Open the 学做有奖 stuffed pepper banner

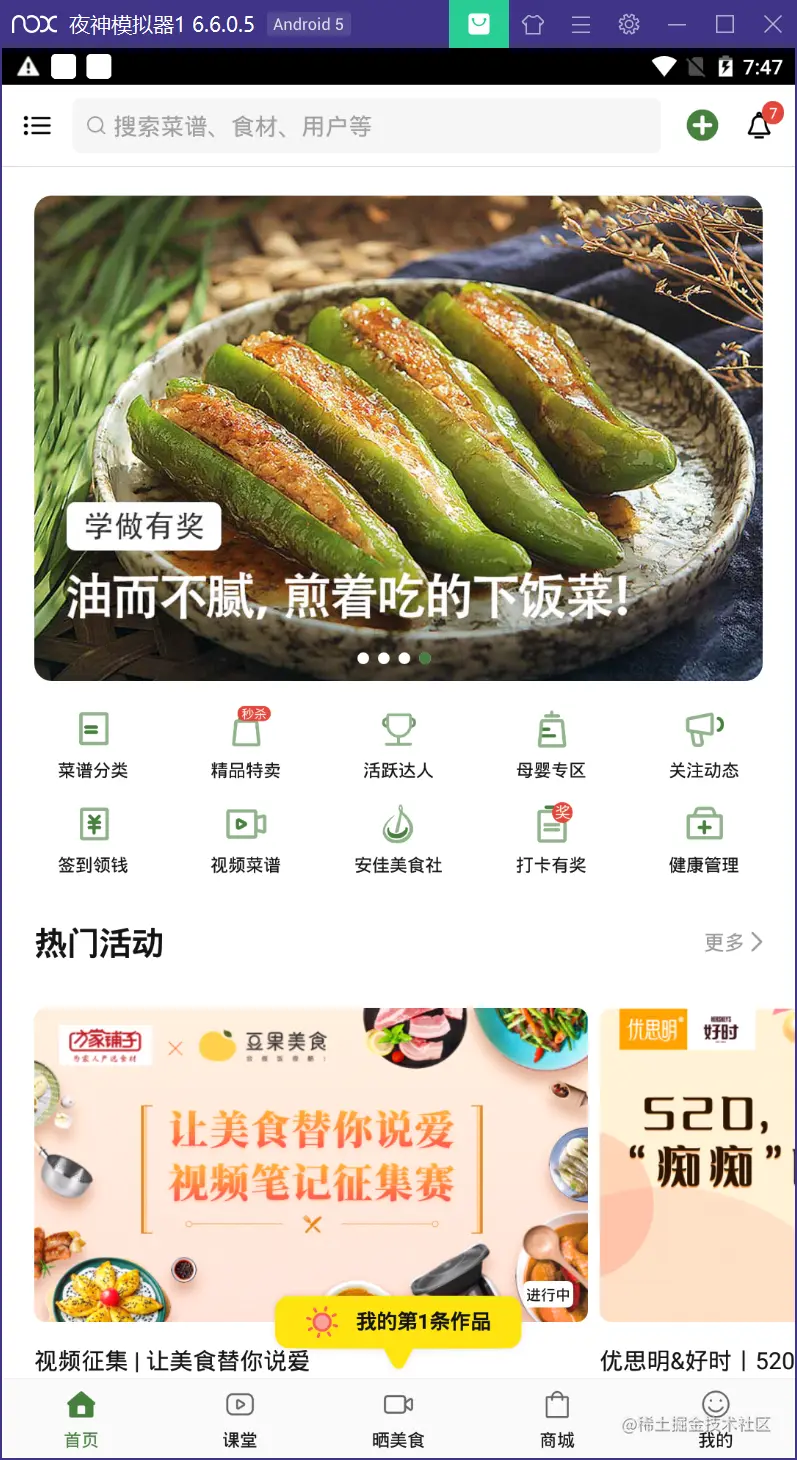point(398,438)
